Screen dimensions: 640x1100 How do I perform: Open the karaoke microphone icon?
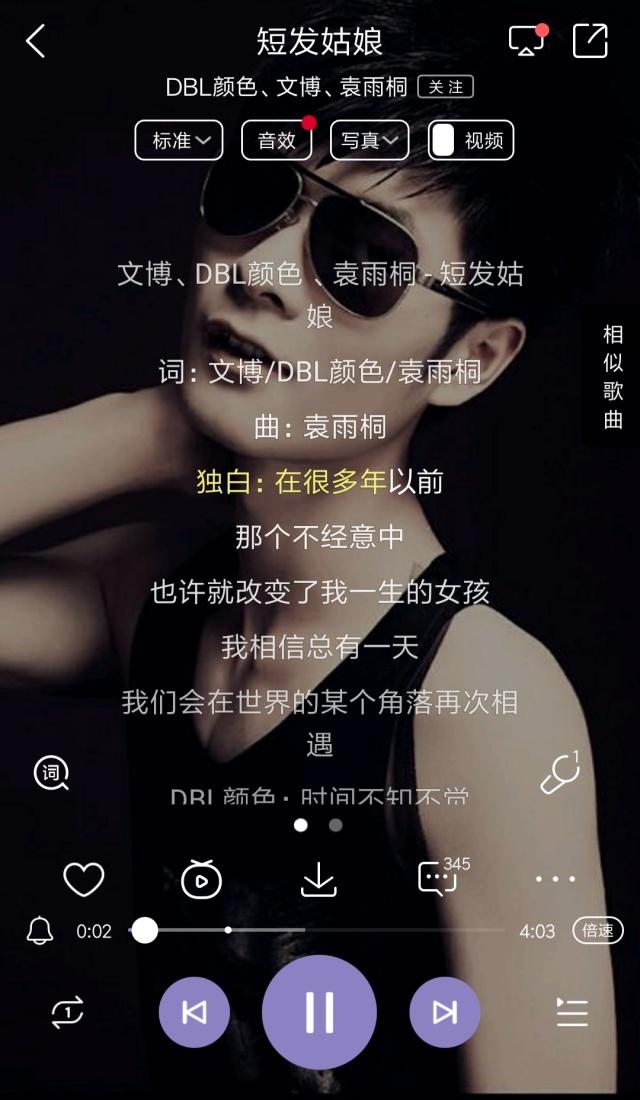pyautogui.click(x=560, y=772)
